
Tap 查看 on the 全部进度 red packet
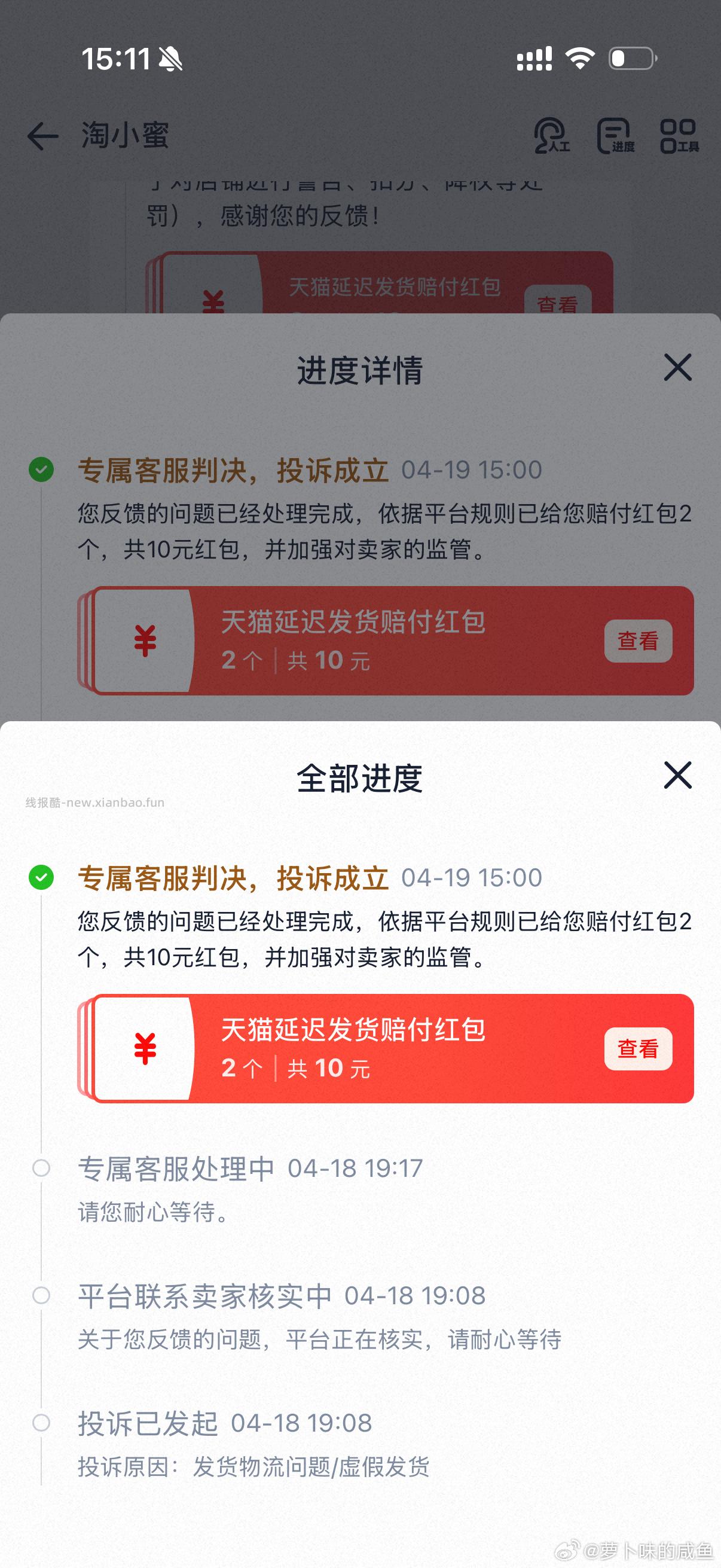638,1048
